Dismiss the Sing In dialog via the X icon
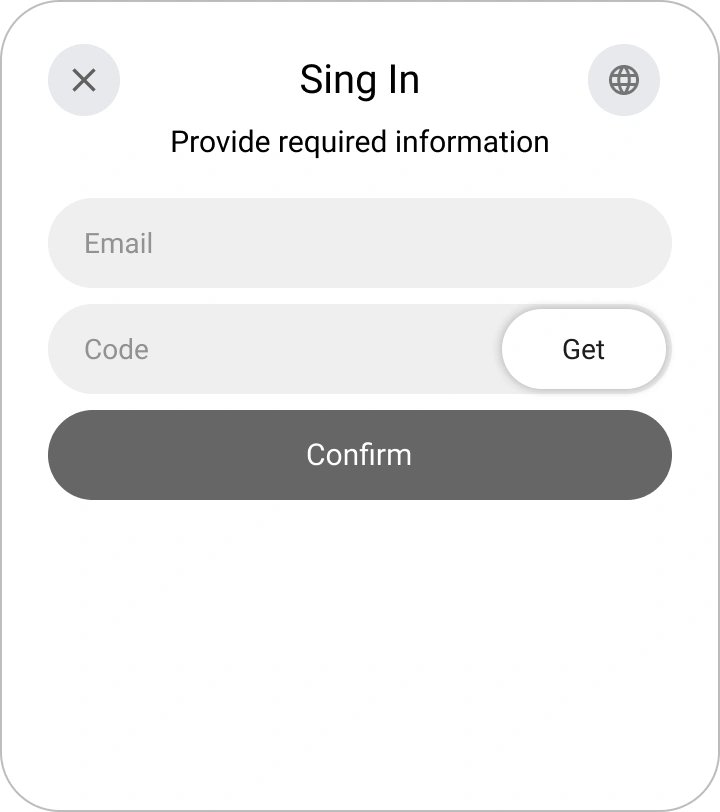 coord(84,80)
